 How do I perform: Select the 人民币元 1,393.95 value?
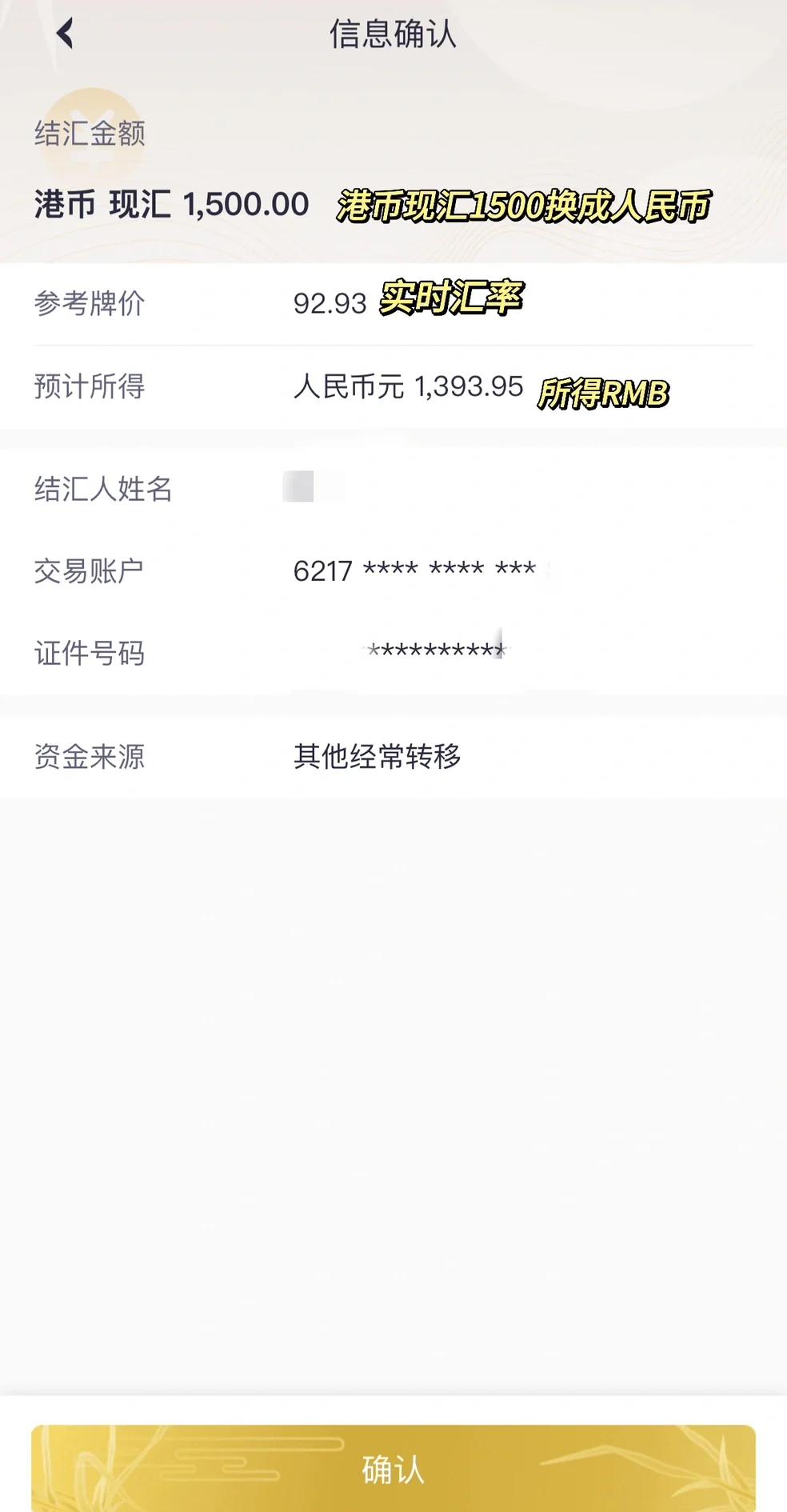409,387
